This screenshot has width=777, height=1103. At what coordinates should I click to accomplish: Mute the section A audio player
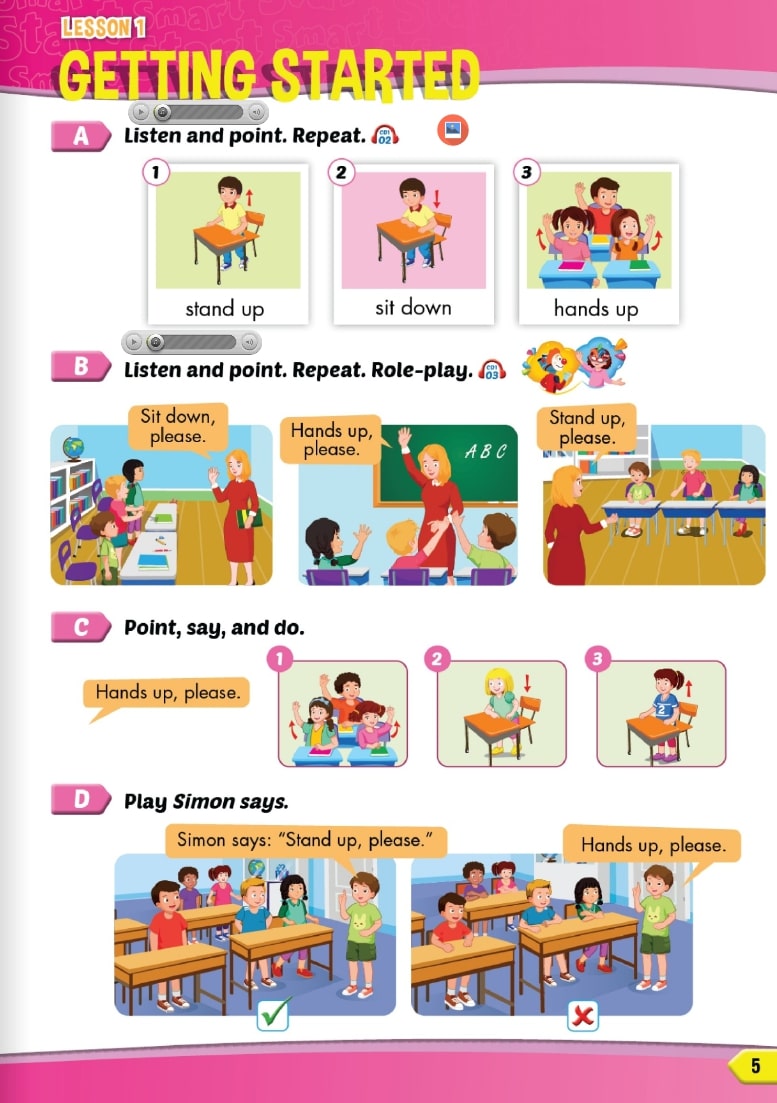(x=256, y=112)
